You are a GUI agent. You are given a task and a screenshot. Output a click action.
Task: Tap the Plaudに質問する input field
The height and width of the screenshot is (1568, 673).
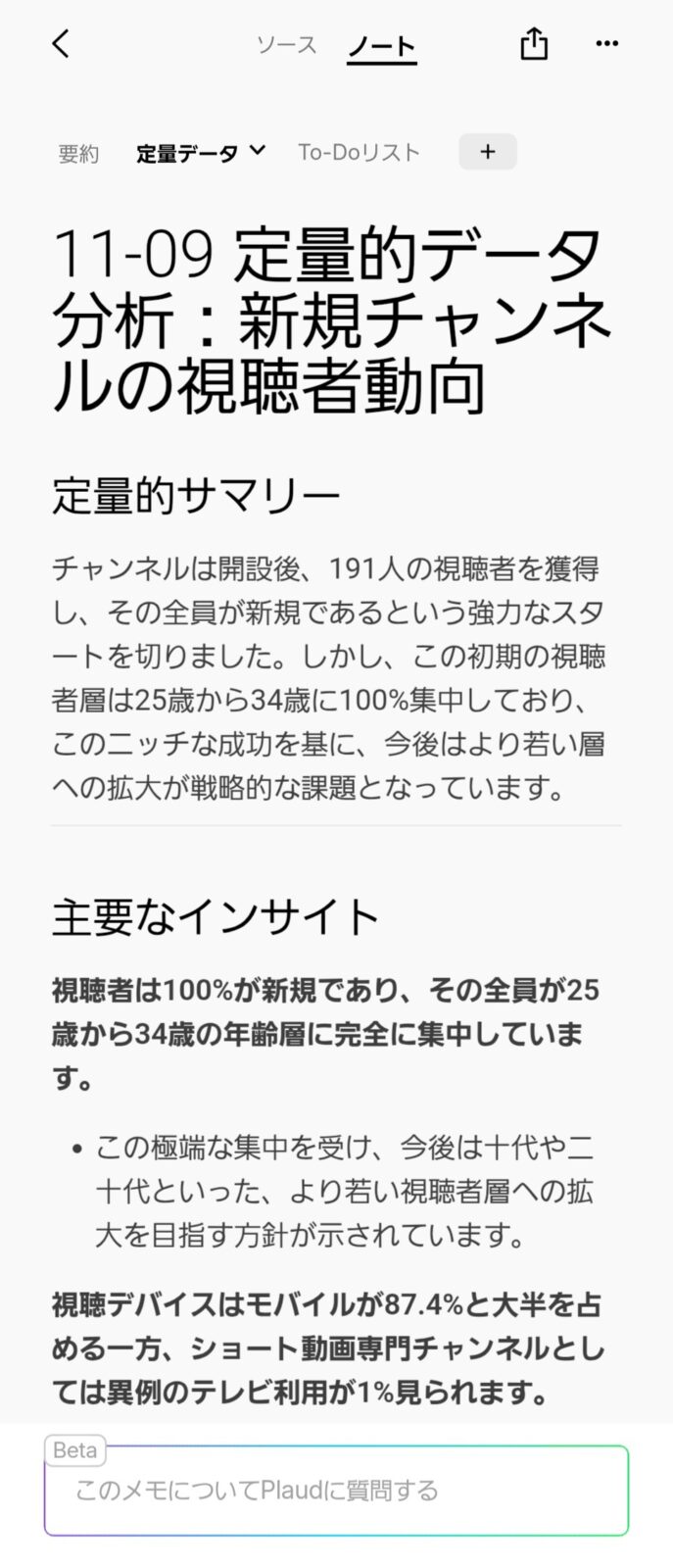336,1491
